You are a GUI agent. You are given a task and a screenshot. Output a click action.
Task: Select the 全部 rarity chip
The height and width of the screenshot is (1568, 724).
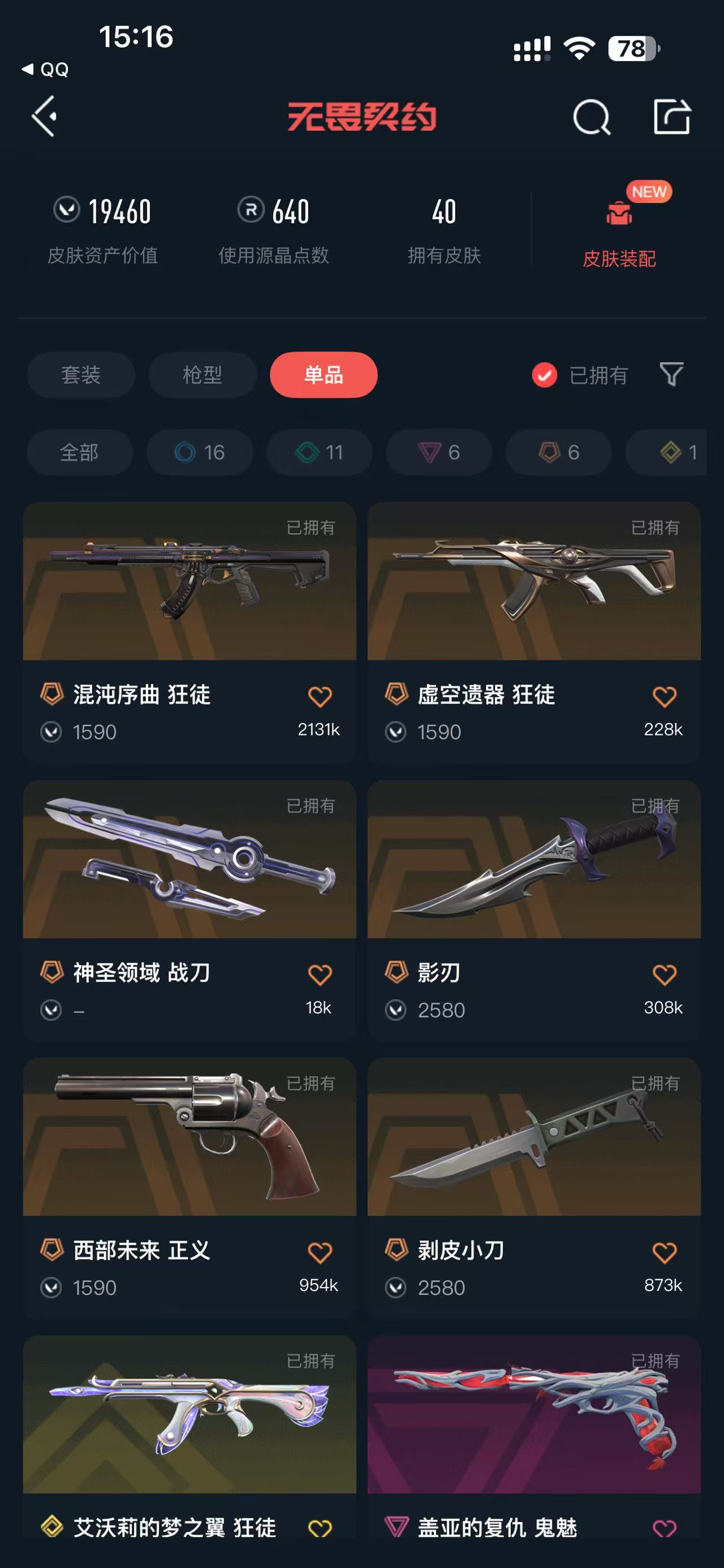click(x=79, y=452)
